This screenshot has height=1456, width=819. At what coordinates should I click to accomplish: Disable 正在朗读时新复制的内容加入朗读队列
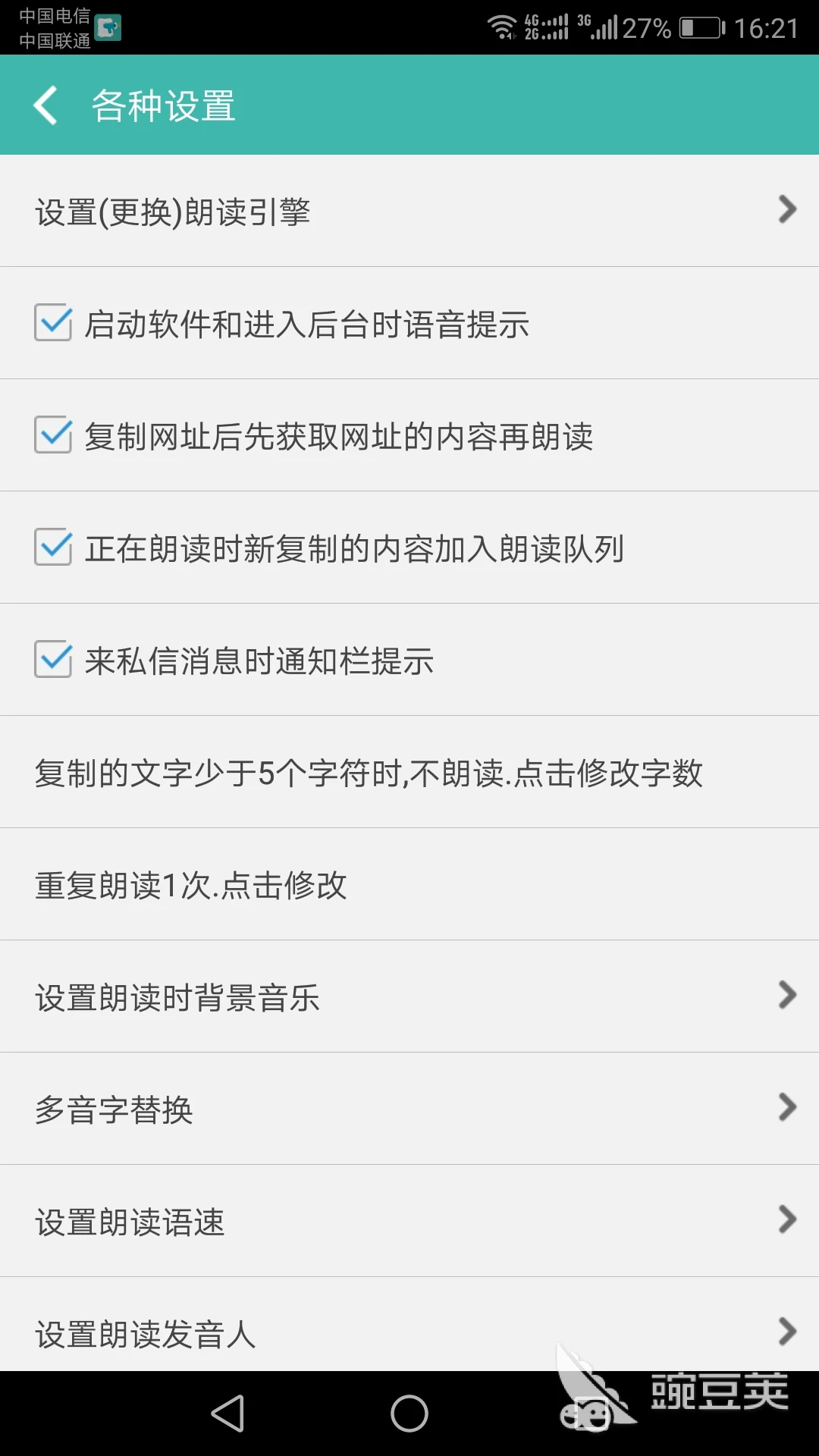pos(53,548)
